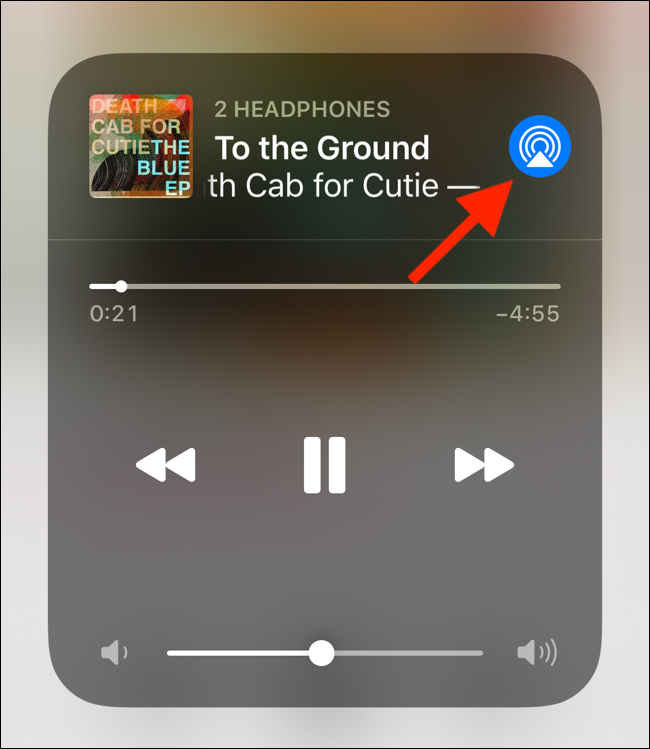The width and height of the screenshot is (650, 749).
Task: Skip back to the previous track
Action: tap(166, 465)
